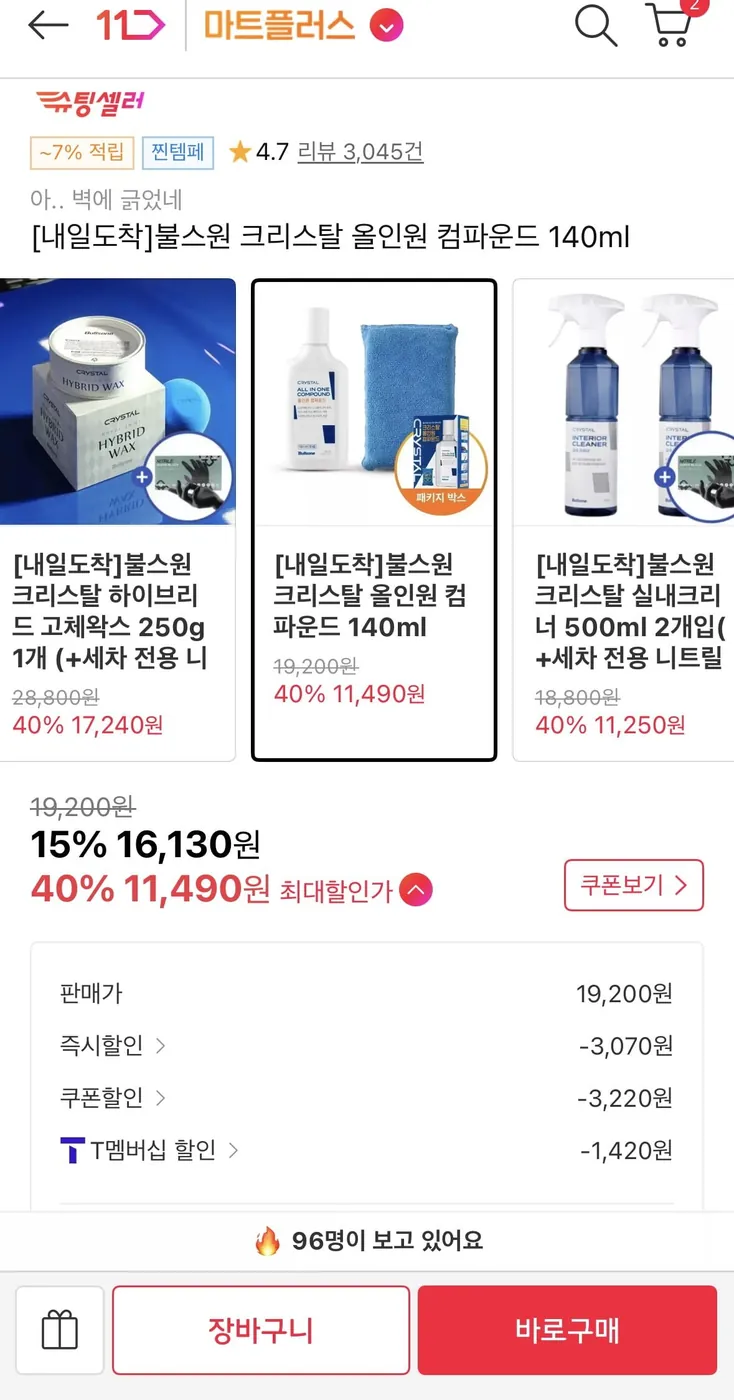Tap the ~7% 적립 label
Viewport: 734px width, 1400px height.
(80, 152)
